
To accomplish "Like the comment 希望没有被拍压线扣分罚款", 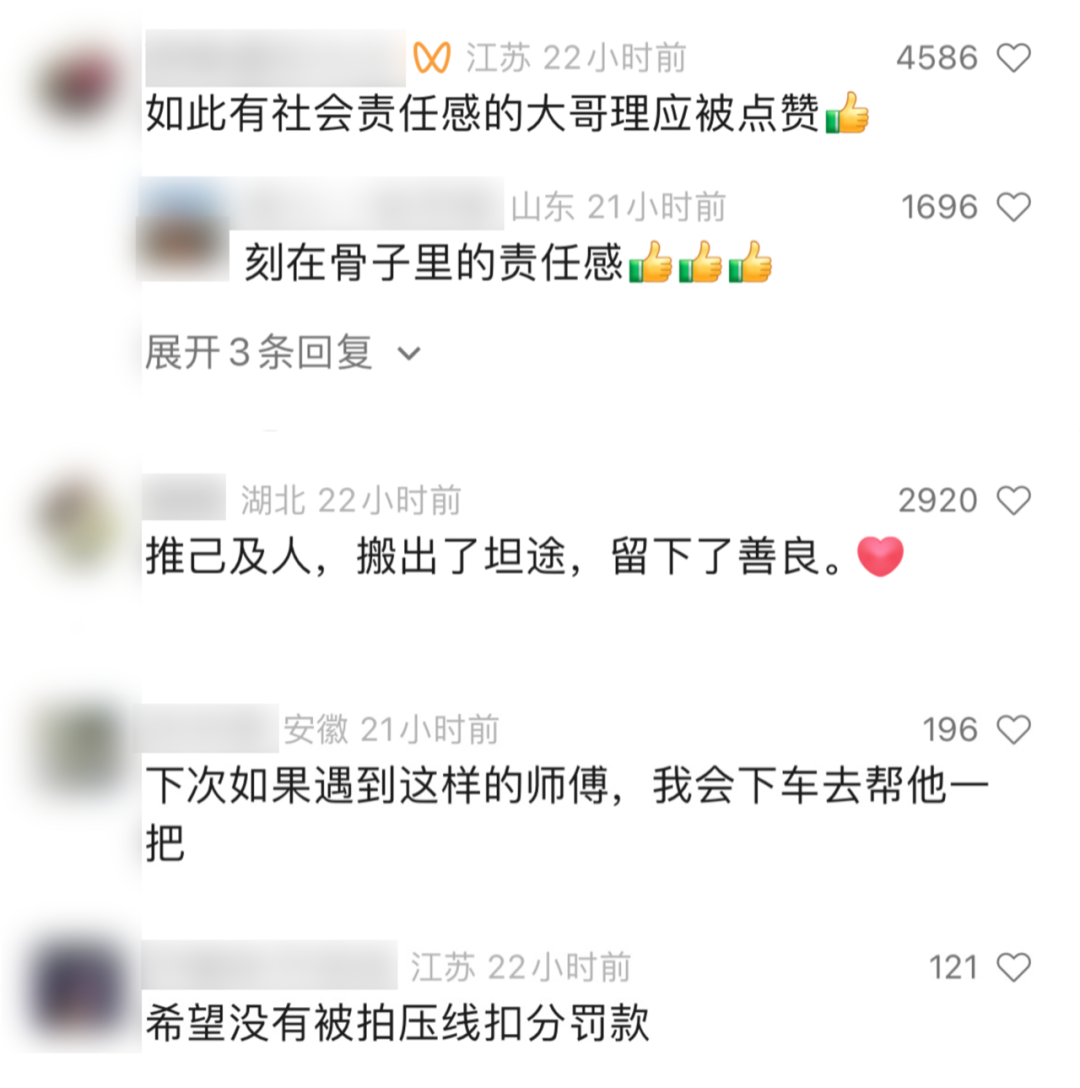I will [x=1013, y=967].
